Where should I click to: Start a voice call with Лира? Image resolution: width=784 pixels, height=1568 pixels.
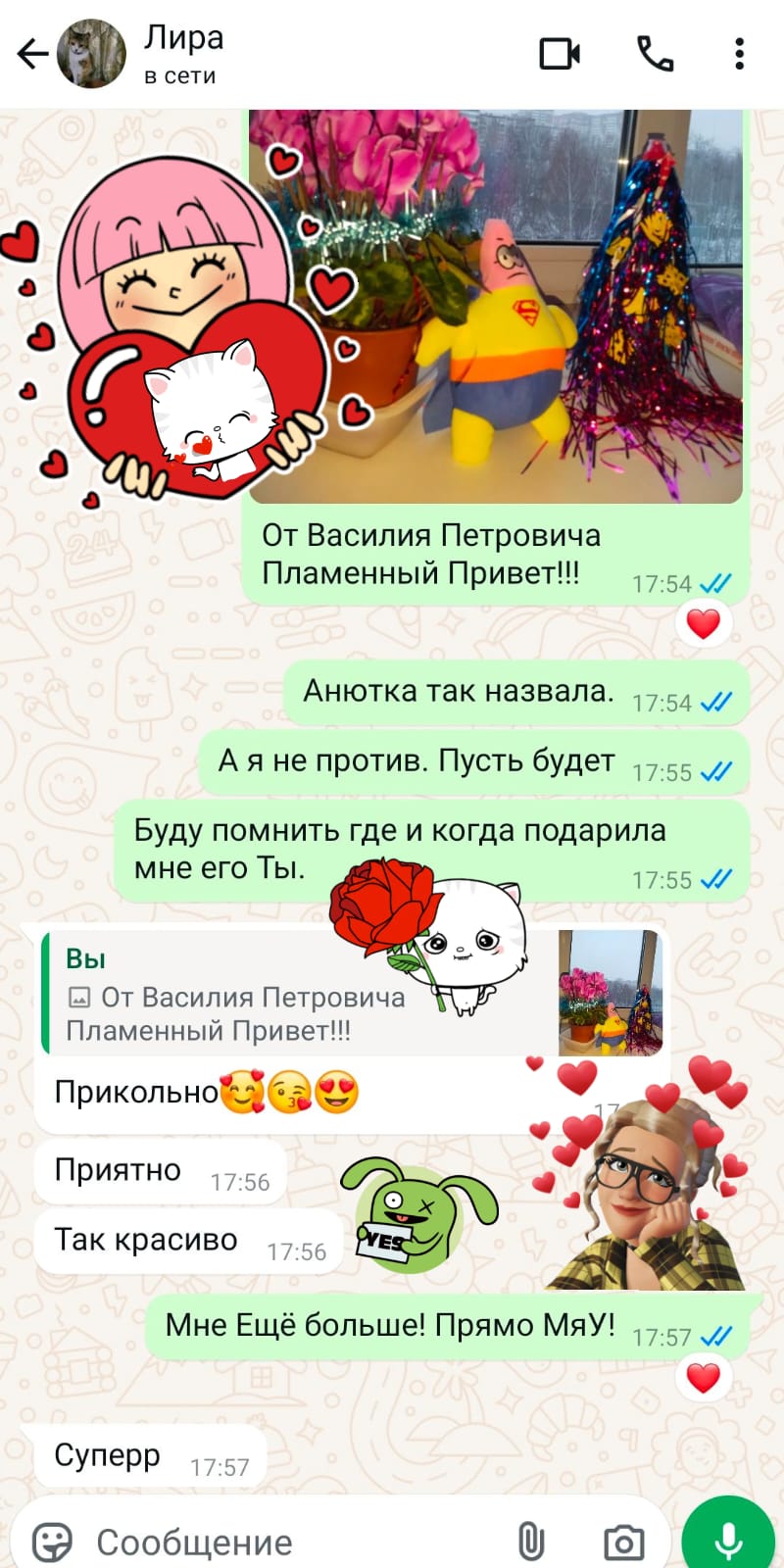(655, 54)
